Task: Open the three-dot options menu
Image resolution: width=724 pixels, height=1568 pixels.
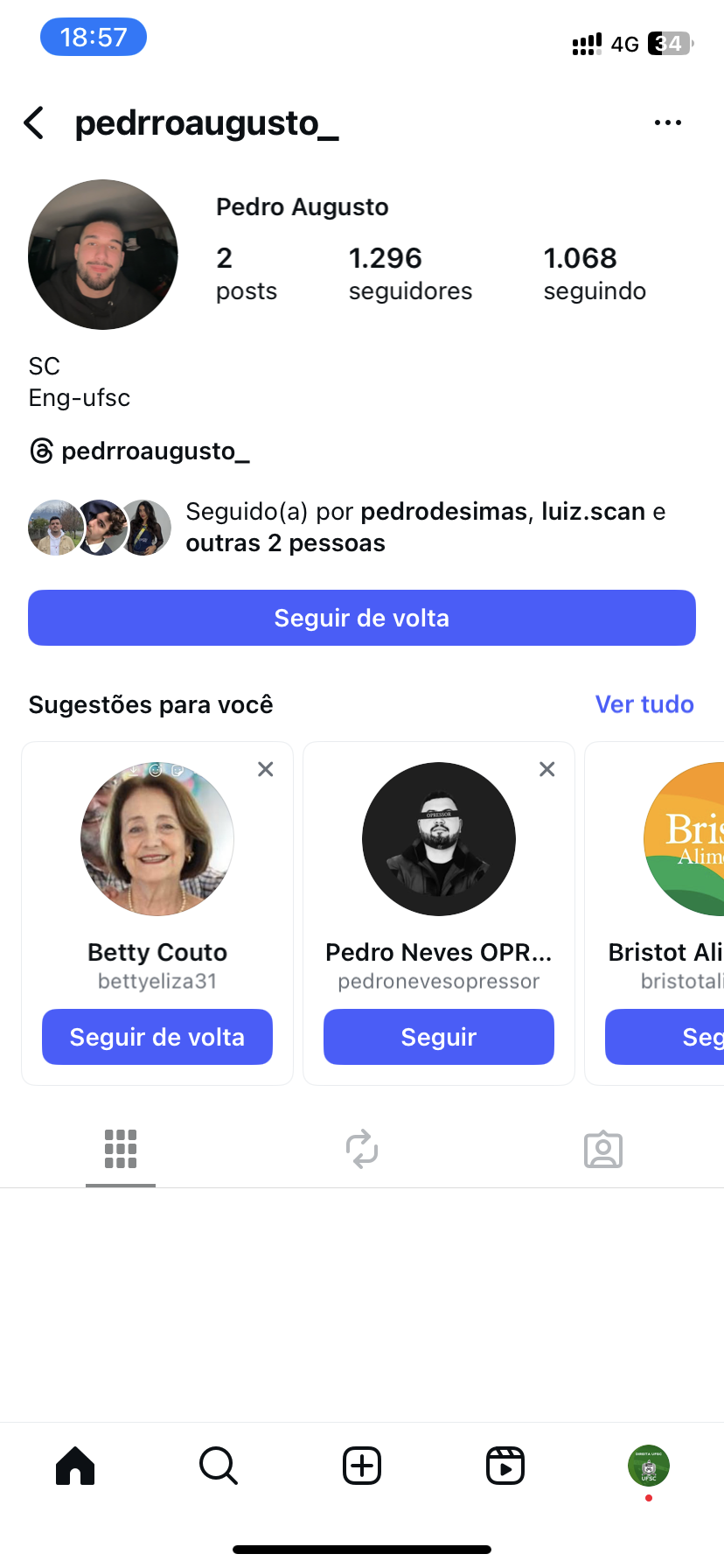Action: (x=667, y=123)
